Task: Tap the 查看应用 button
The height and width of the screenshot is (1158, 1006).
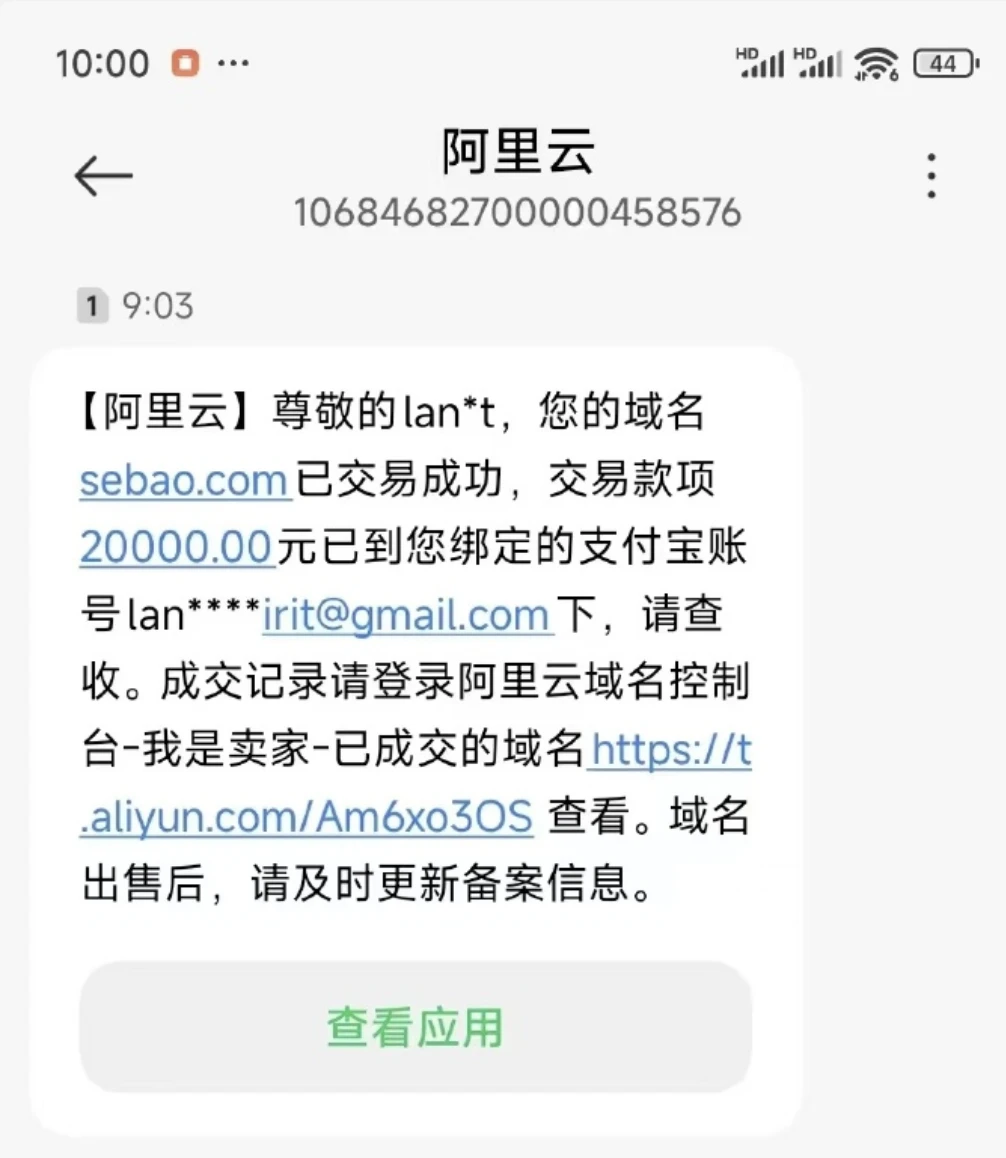Action: coord(415,1027)
